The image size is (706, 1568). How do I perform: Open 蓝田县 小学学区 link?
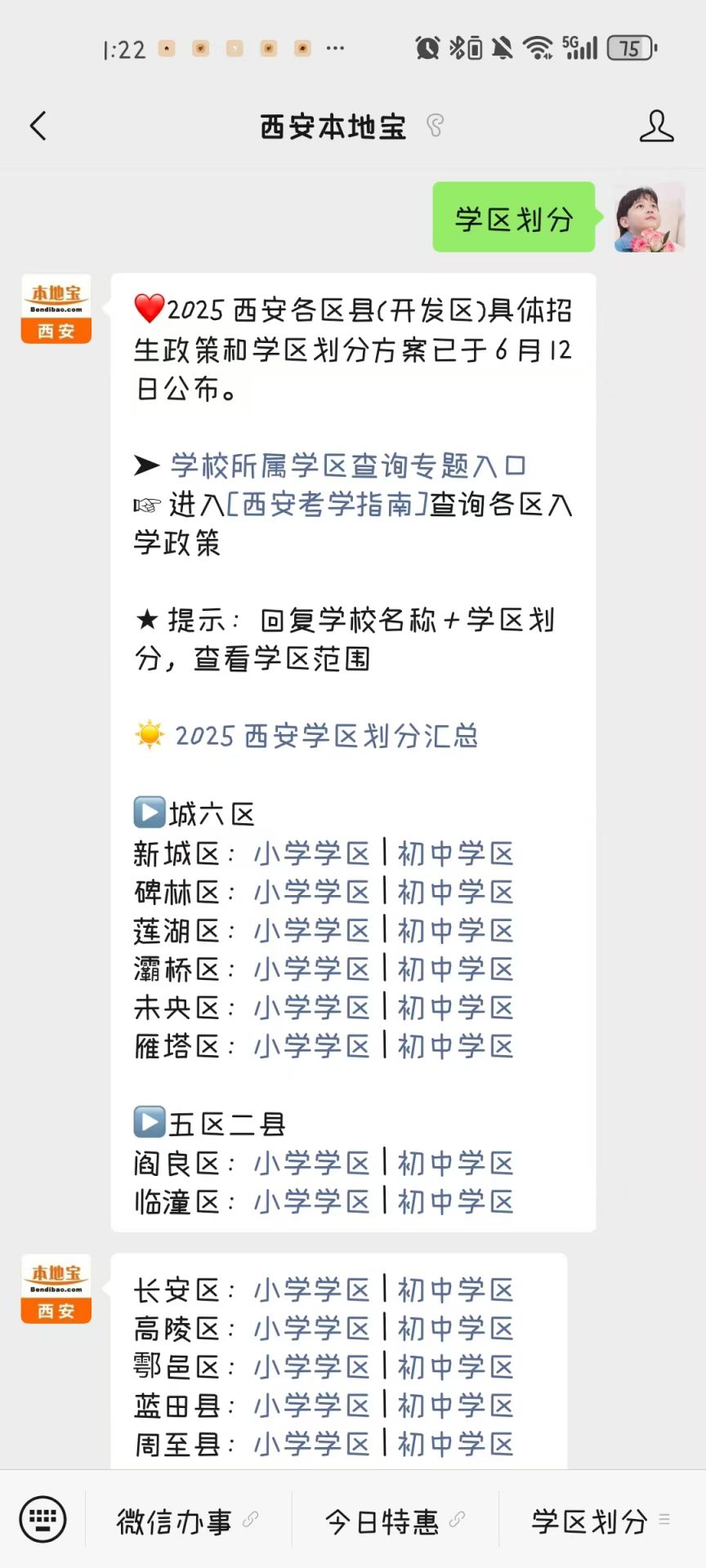pos(311,1405)
